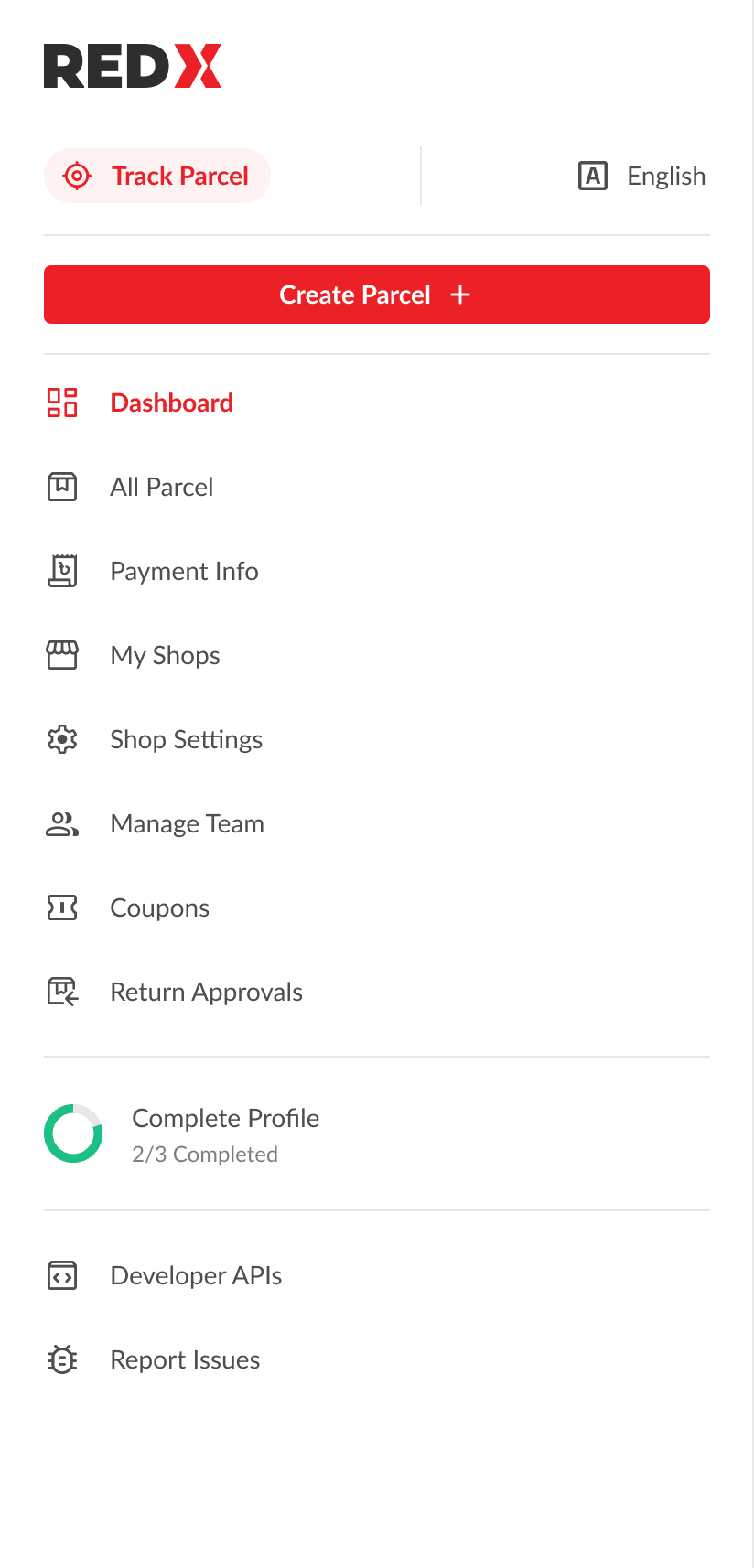Viewport: 754px width, 1568px height.
Task: Tap Complete Profile progress row
Action: coord(225,1133)
